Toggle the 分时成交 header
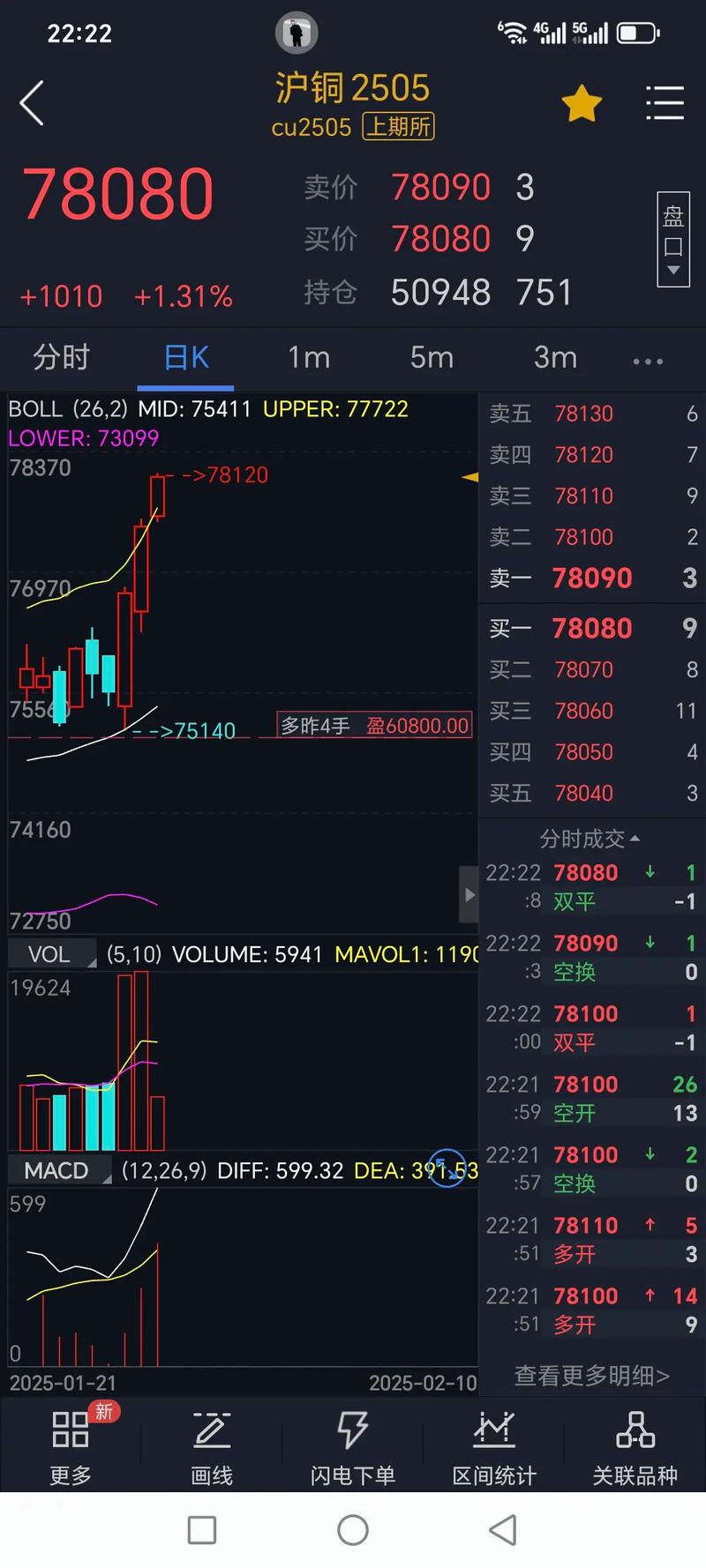 tap(590, 838)
